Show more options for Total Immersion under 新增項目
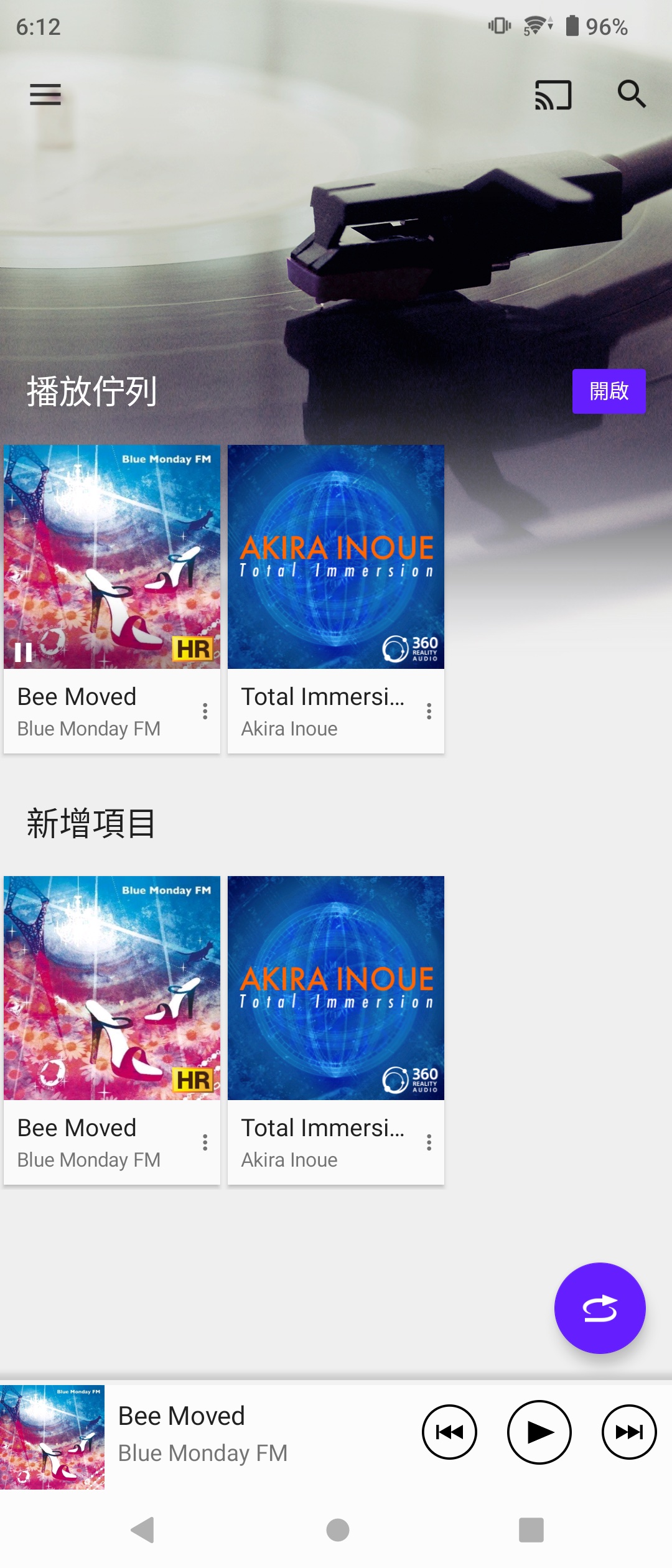Screen dimensions: 672x1568 [x=429, y=1142]
